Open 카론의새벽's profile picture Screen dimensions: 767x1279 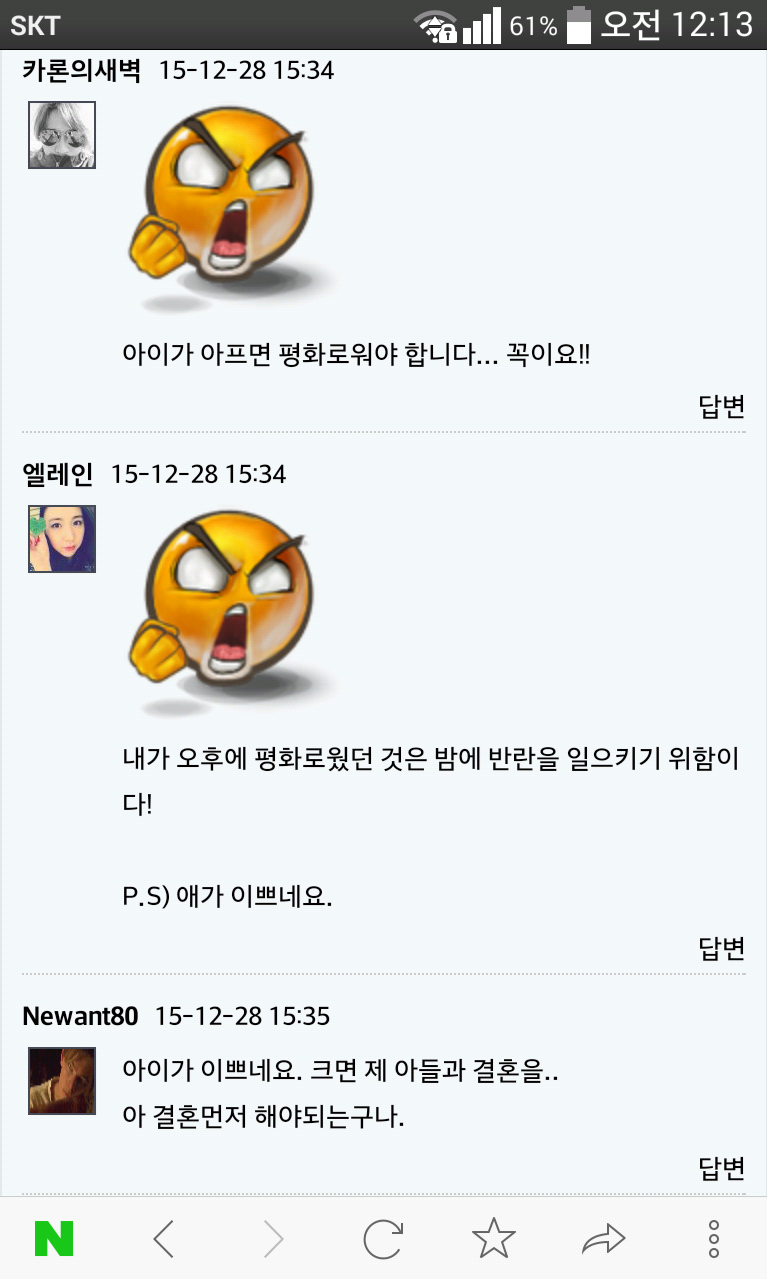(62, 135)
